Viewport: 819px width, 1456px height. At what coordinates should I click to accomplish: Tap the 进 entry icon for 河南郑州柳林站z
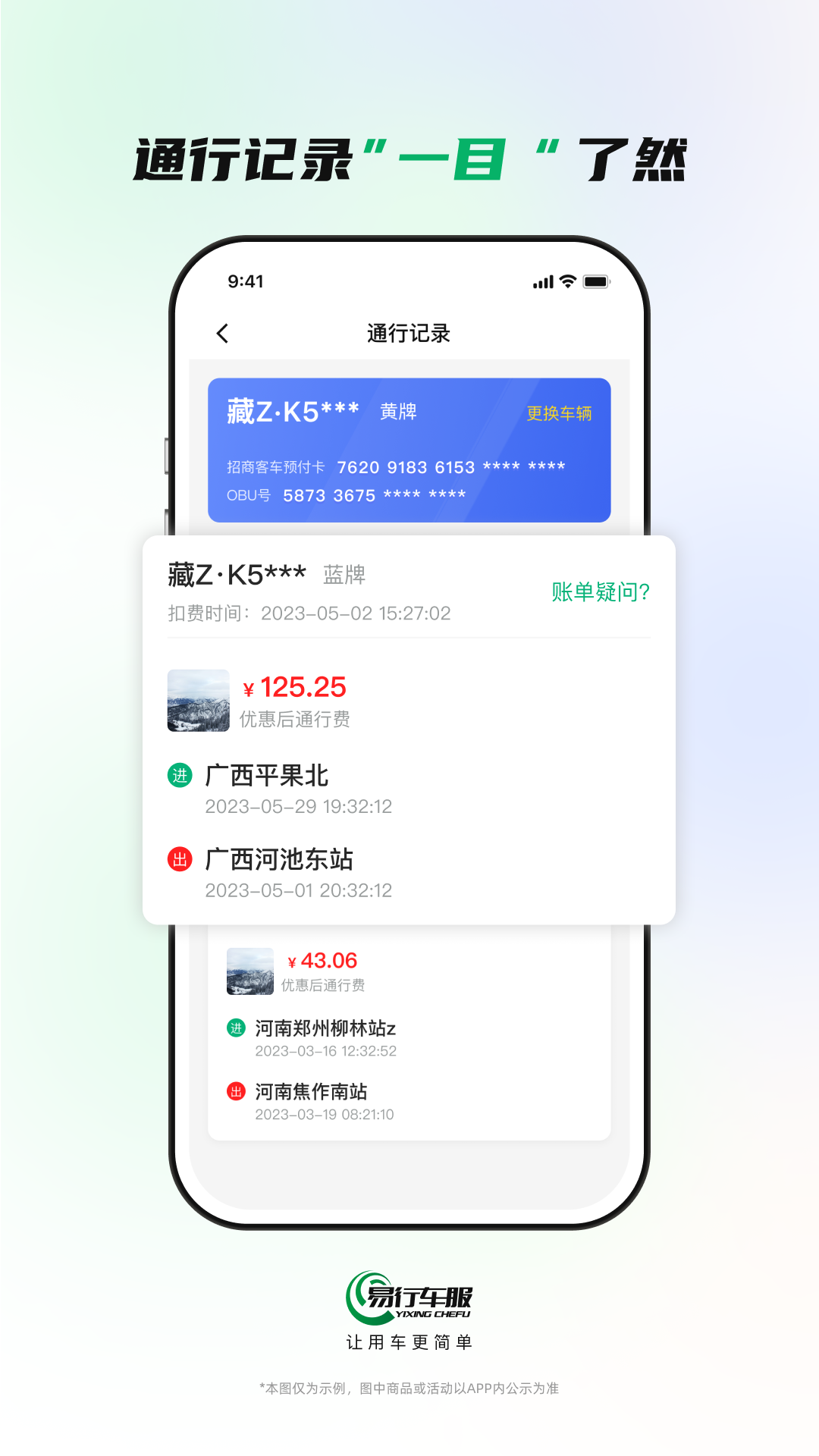pyautogui.click(x=237, y=1028)
